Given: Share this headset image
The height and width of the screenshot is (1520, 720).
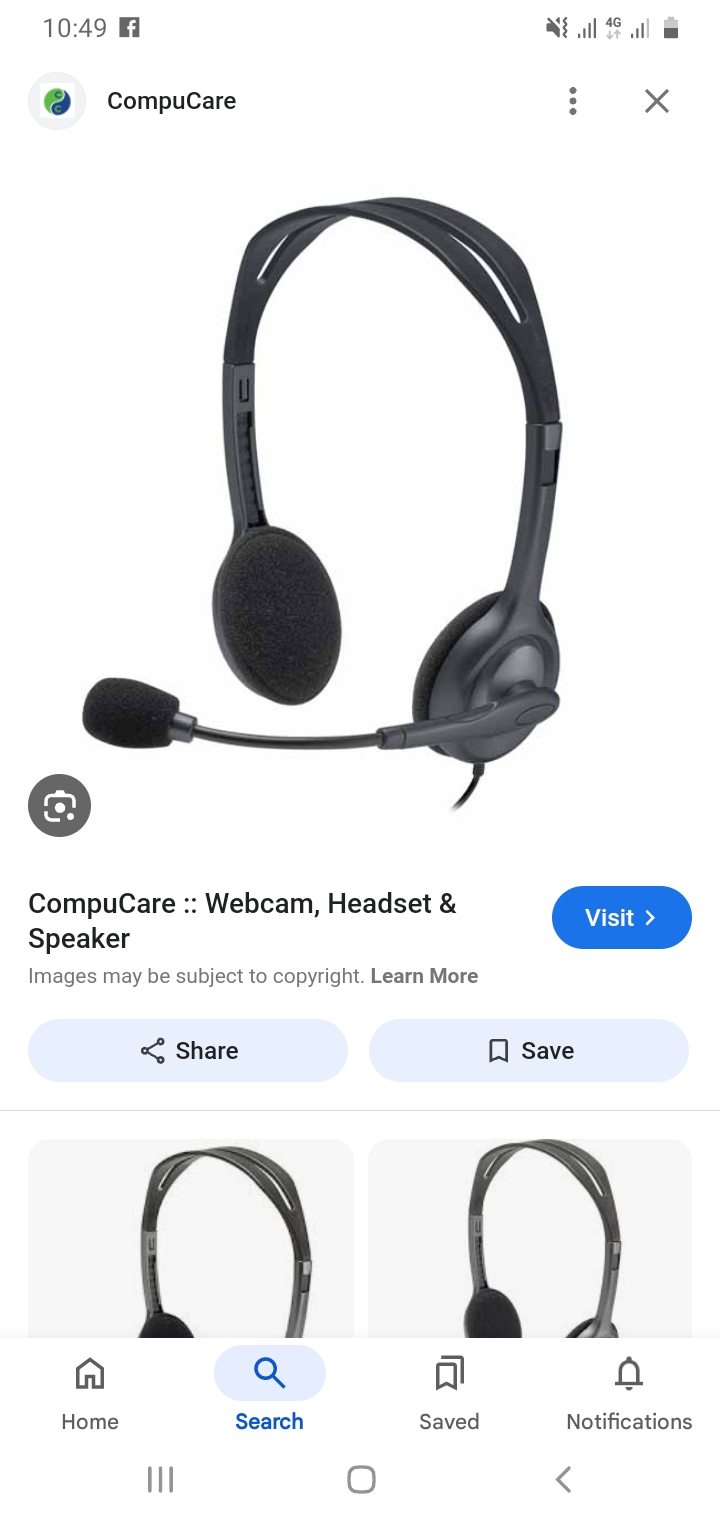Looking at the screenshot, I should point(188,1050).
